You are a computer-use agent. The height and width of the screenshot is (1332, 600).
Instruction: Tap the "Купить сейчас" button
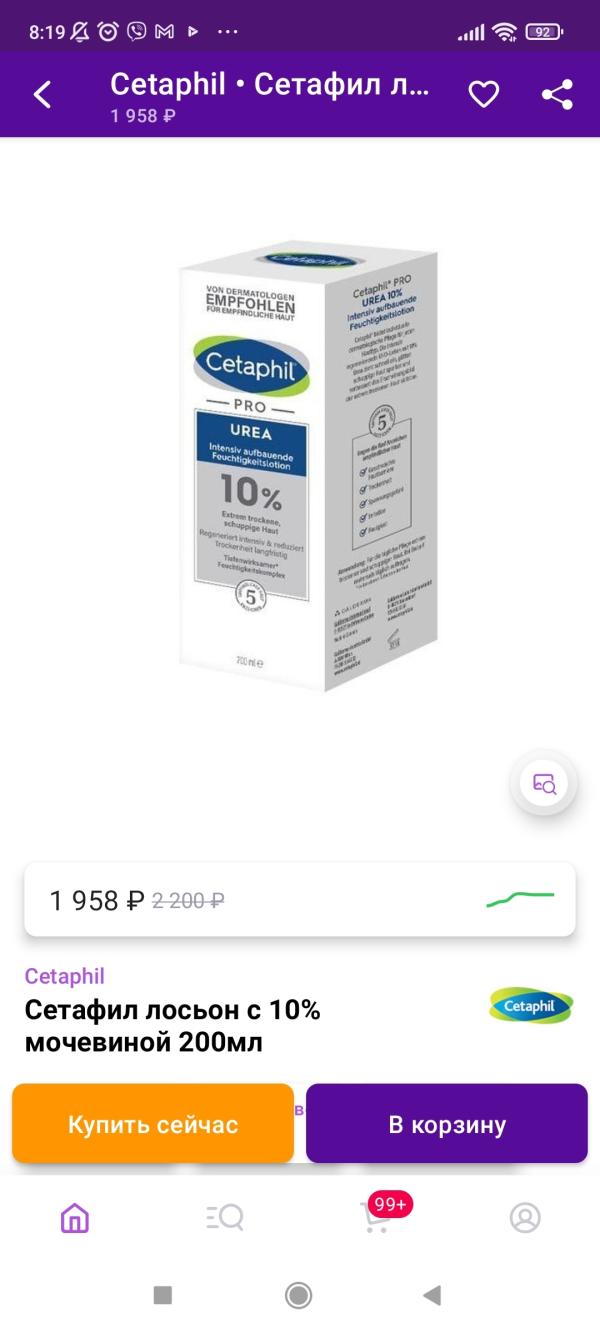153,1124
